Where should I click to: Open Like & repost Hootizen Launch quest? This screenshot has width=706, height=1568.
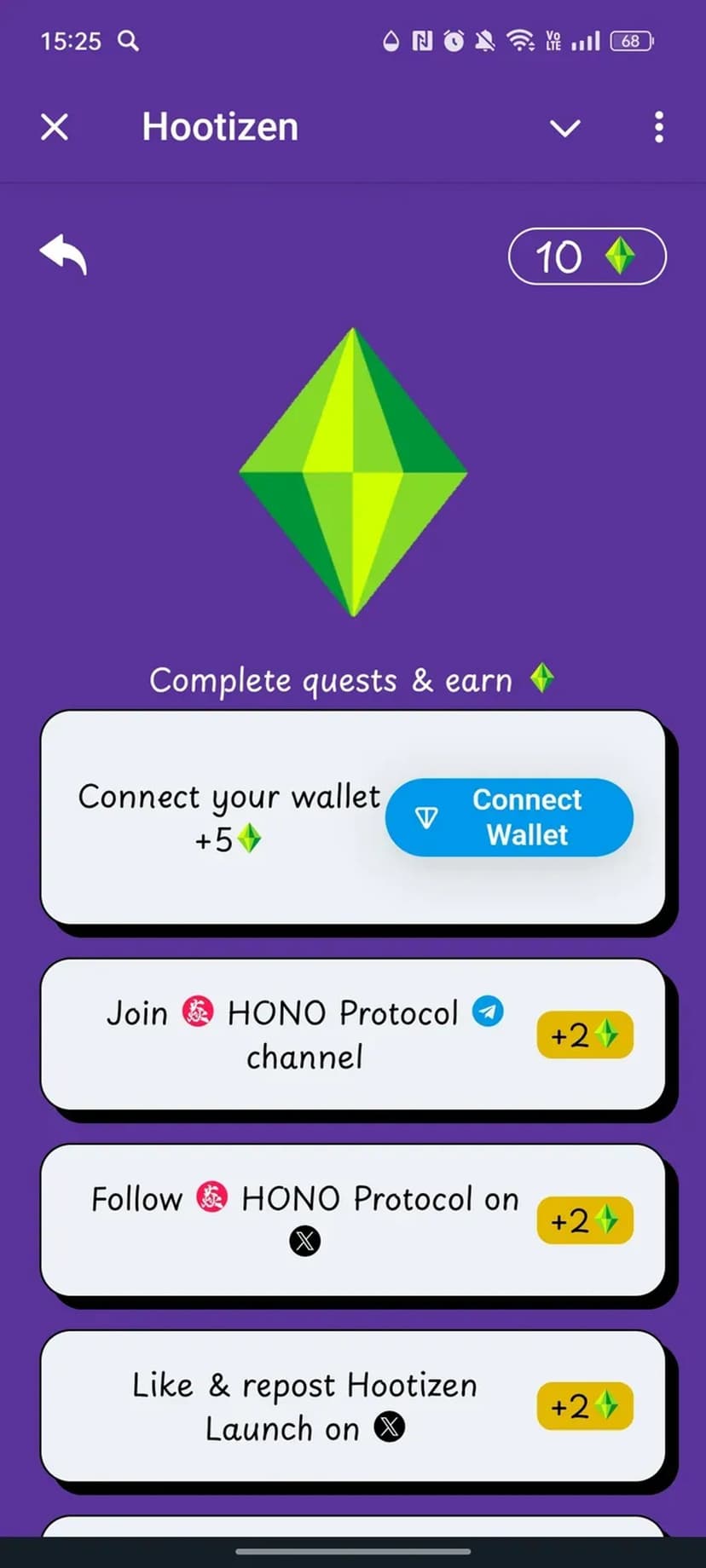pos(352,1405)
